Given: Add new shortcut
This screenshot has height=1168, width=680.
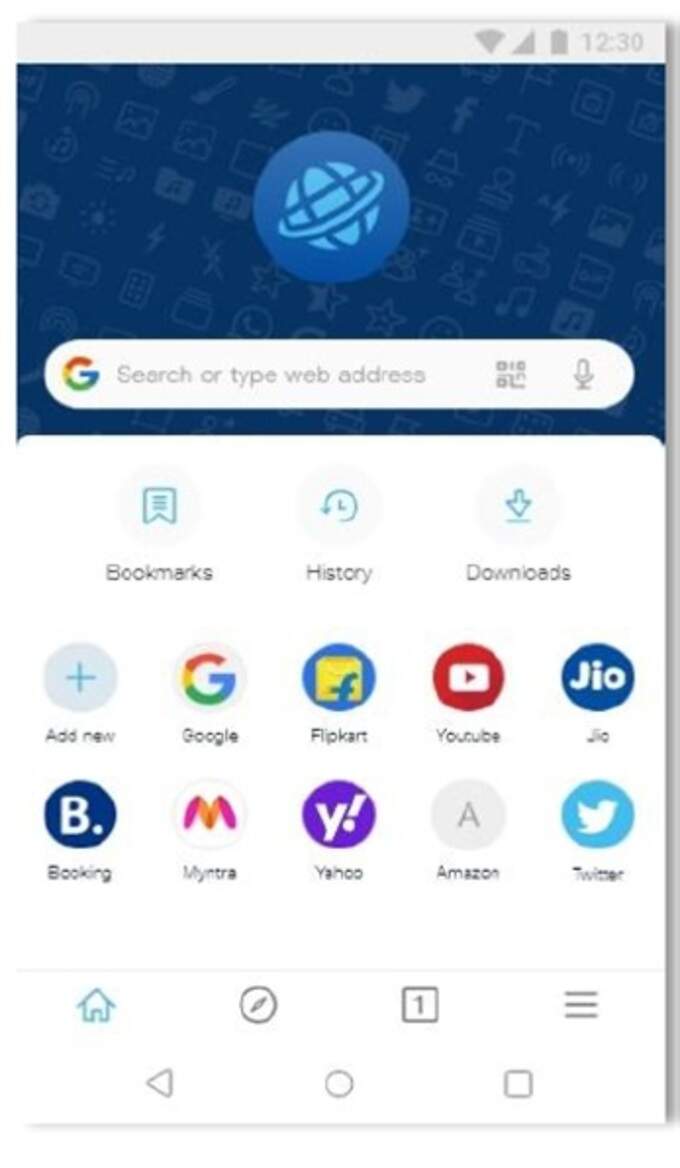Looking at the screenshot, I should click(x=80, y=678).
